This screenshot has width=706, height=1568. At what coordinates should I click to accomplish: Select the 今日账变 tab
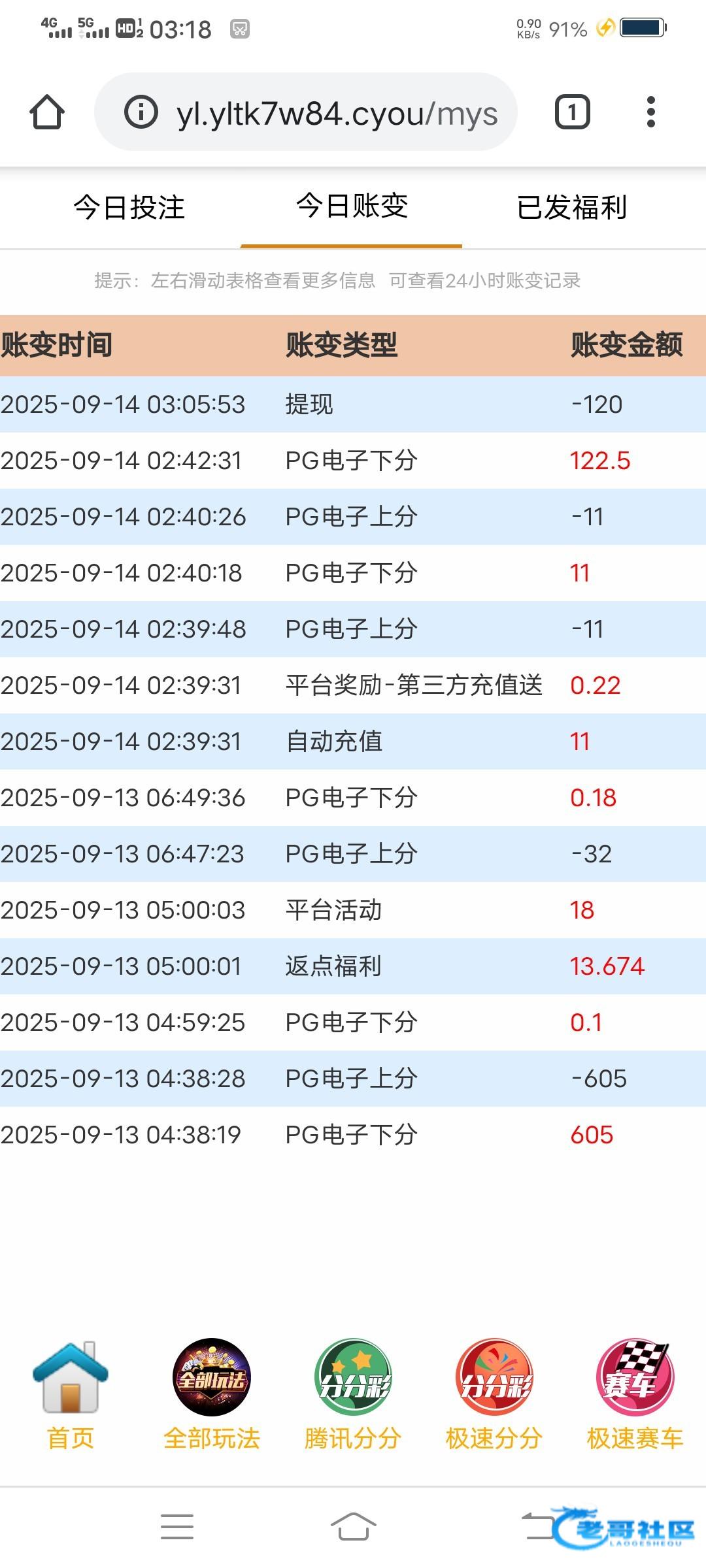[x=352, y=206]
